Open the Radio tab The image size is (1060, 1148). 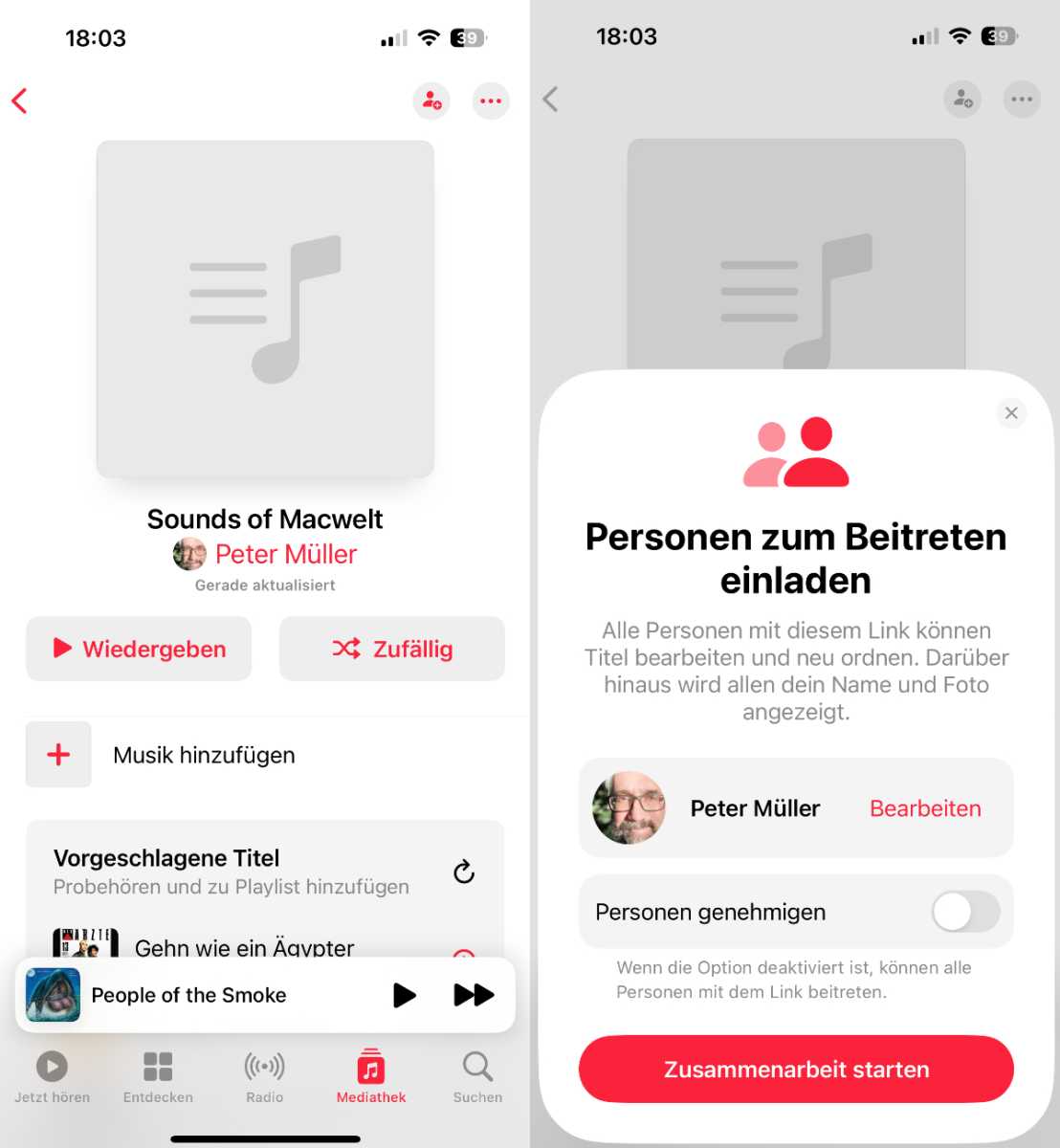tap(264, 1077)
